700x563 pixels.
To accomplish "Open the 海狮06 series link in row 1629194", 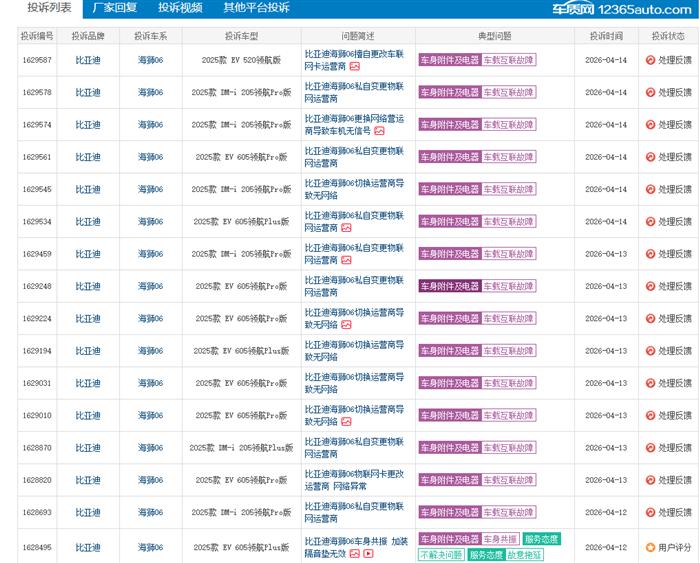I will 151,352.
